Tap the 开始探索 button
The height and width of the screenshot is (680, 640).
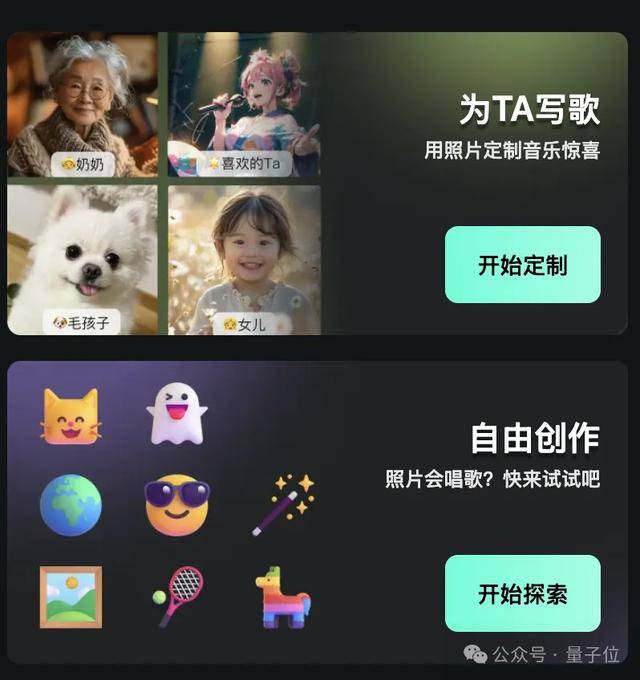coord(522,593)
